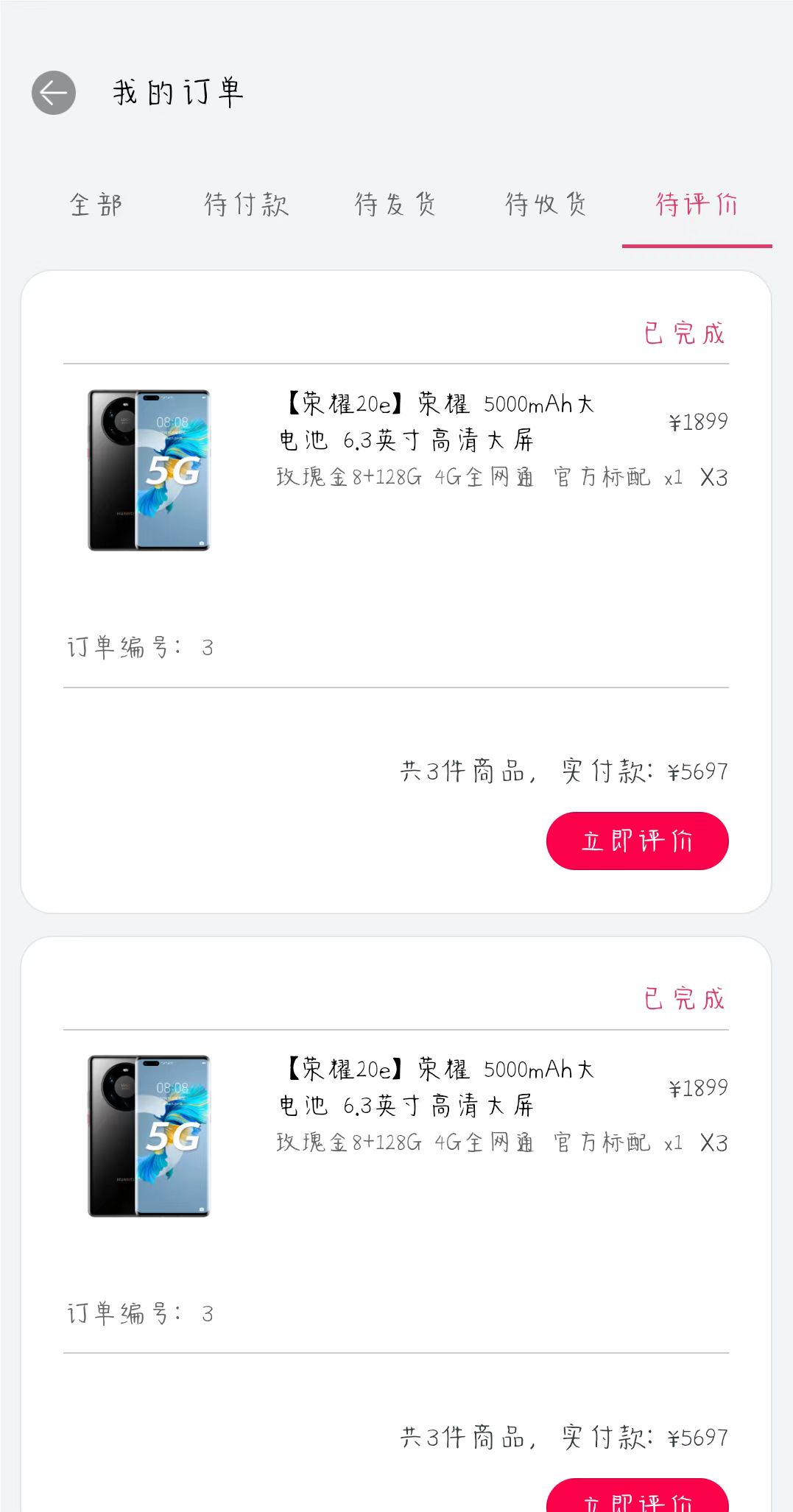This screenshot has height=1512, width=793.
Task: Switch to the 全部 tab
Action: click(96, 205)
